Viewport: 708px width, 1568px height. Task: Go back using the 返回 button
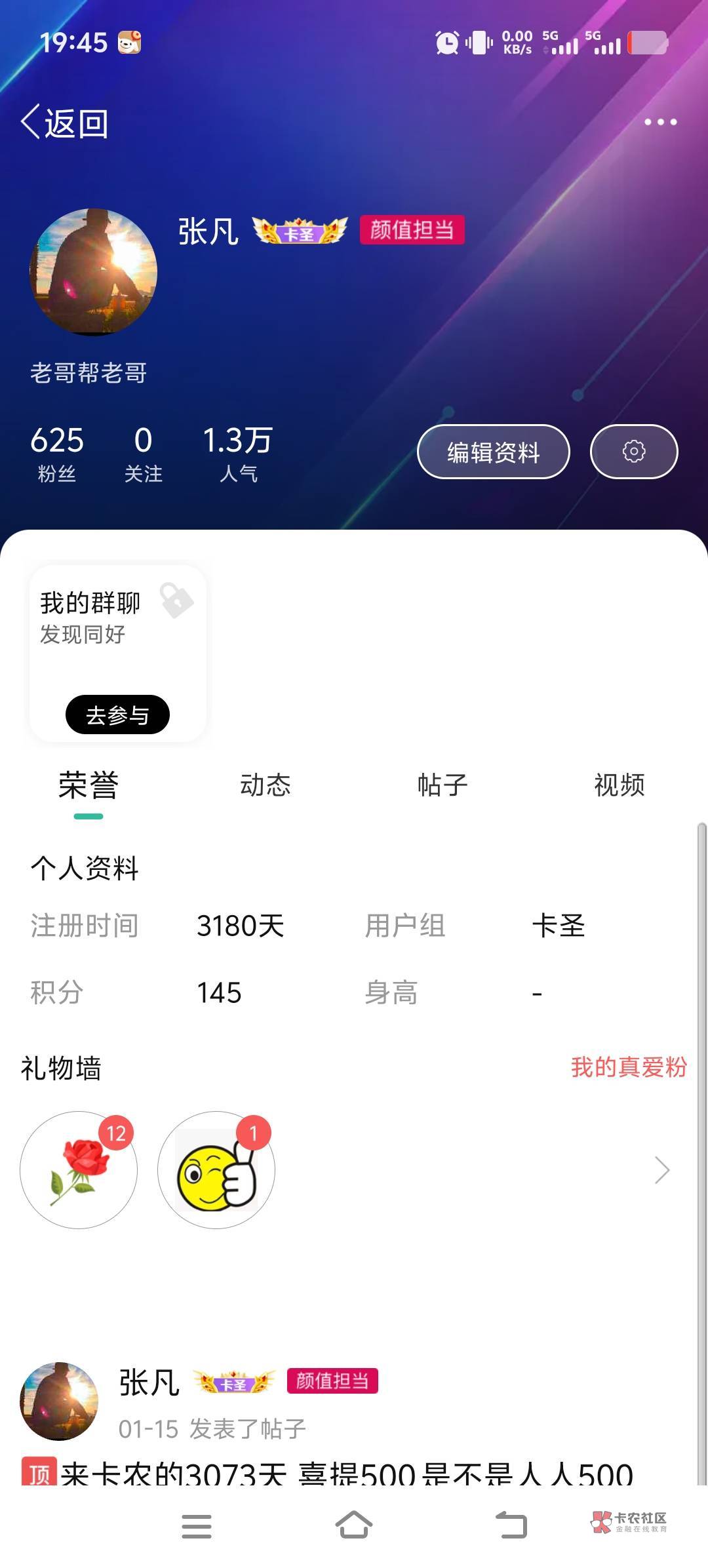click(64, 123)
